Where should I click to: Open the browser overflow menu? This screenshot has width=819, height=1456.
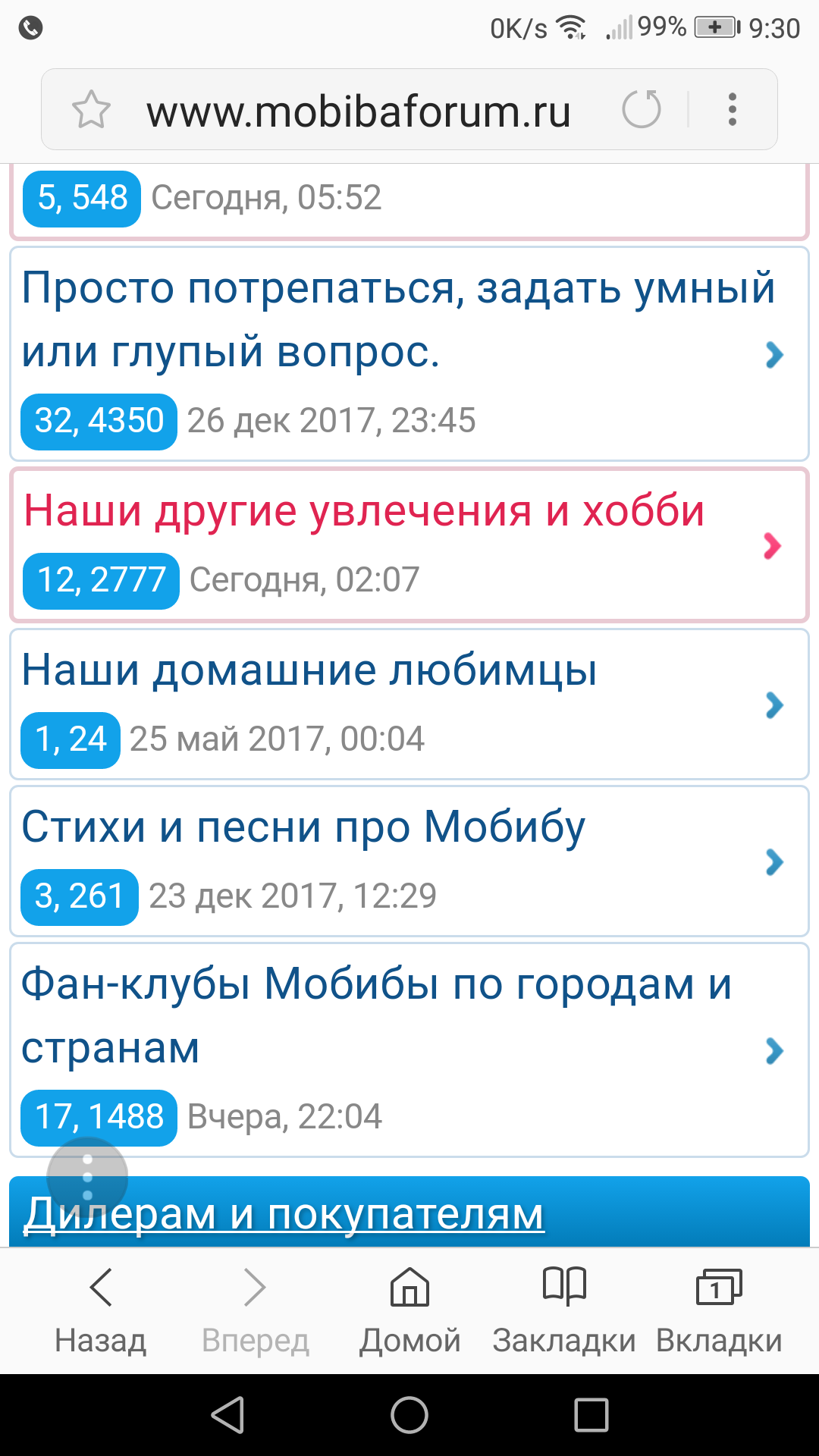732,110
